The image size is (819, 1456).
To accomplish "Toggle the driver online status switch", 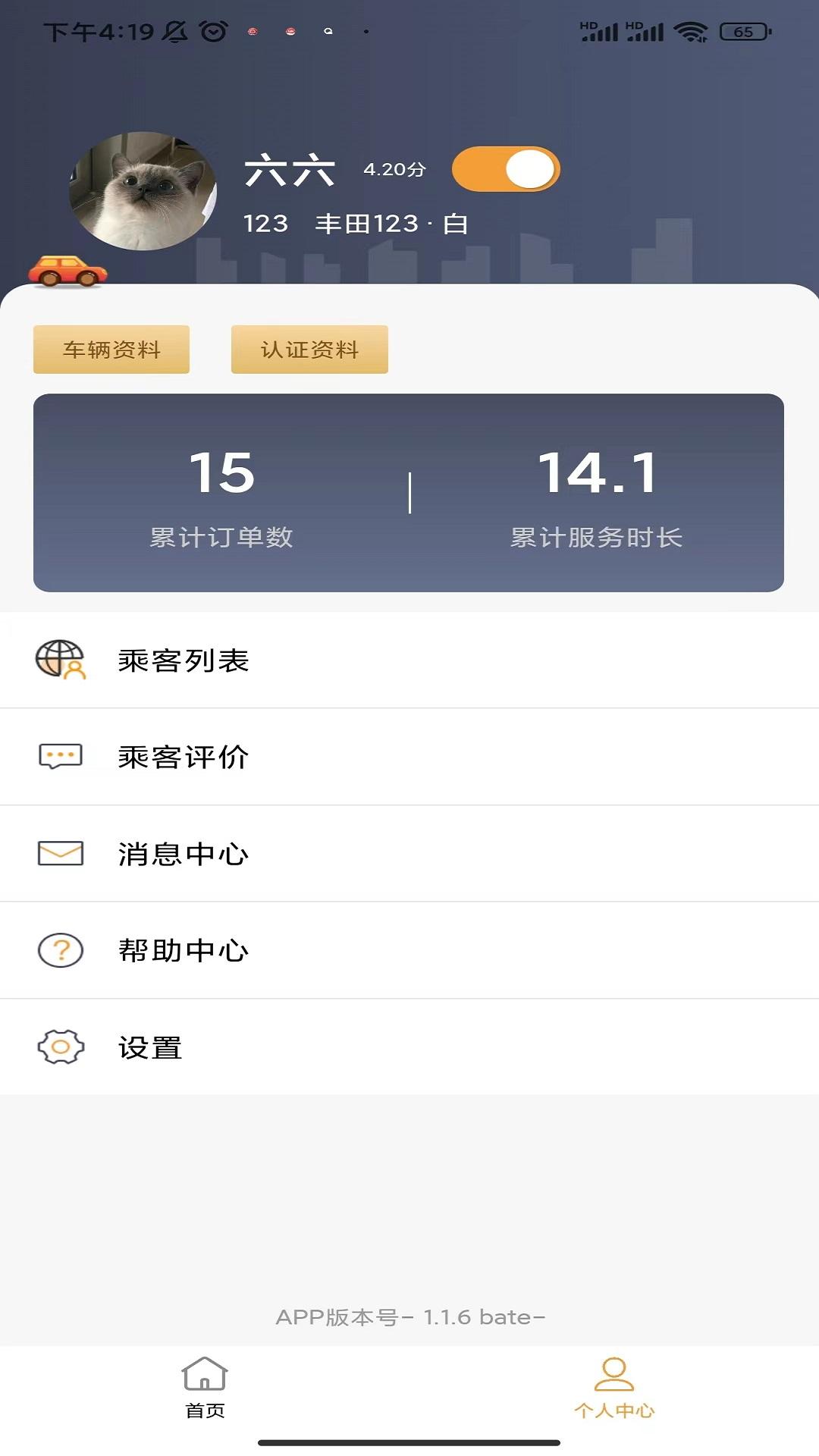I will coord(504,168).
